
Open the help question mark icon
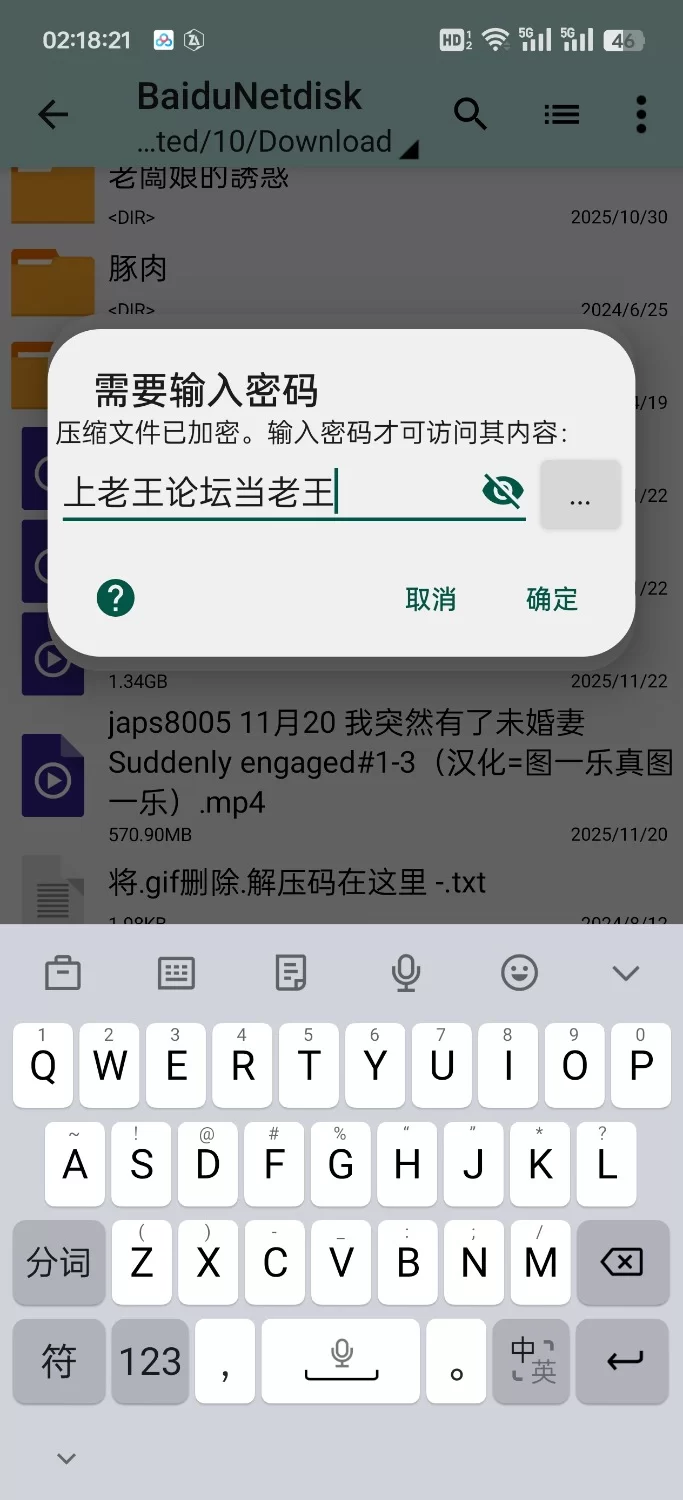click(116, 598)
